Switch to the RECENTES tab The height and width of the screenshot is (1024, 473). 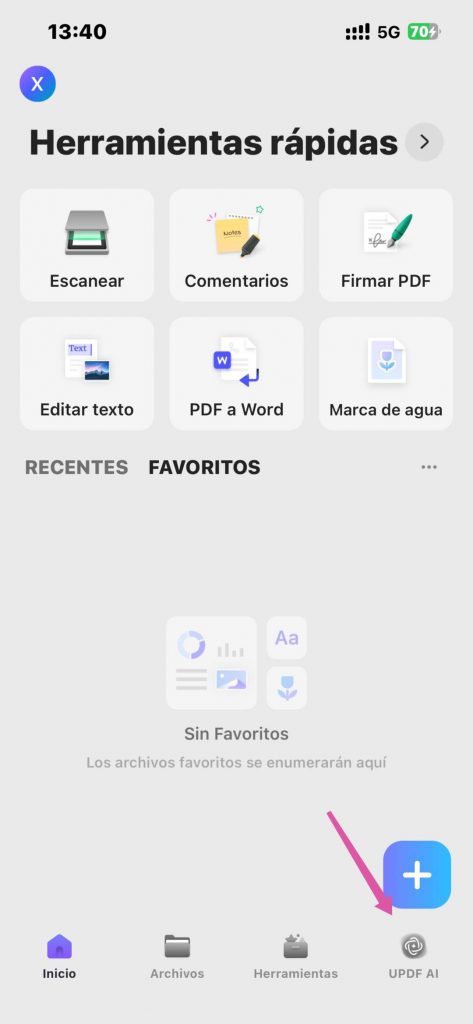pyautogui.click(x=76, y=467)
